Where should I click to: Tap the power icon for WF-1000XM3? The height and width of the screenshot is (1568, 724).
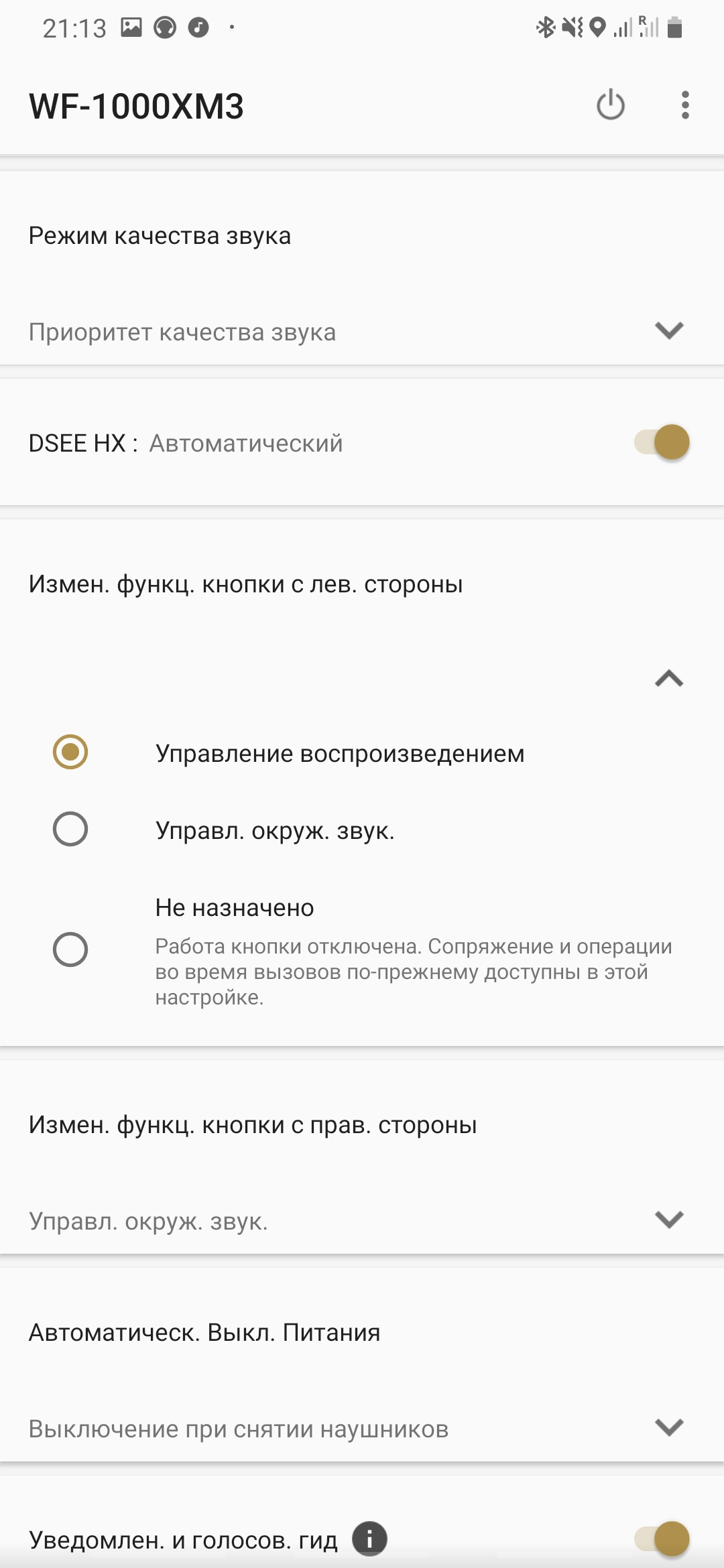pos(610,105)
